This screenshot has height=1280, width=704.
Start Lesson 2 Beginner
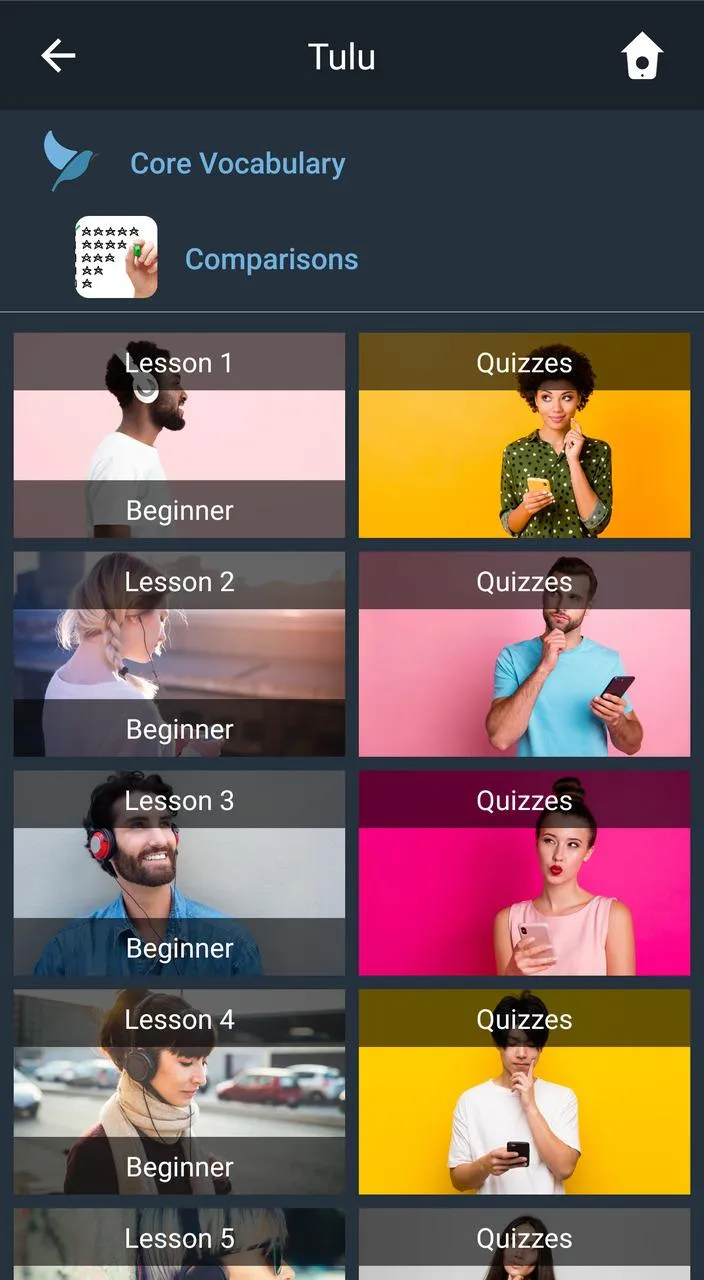(179, 654)
